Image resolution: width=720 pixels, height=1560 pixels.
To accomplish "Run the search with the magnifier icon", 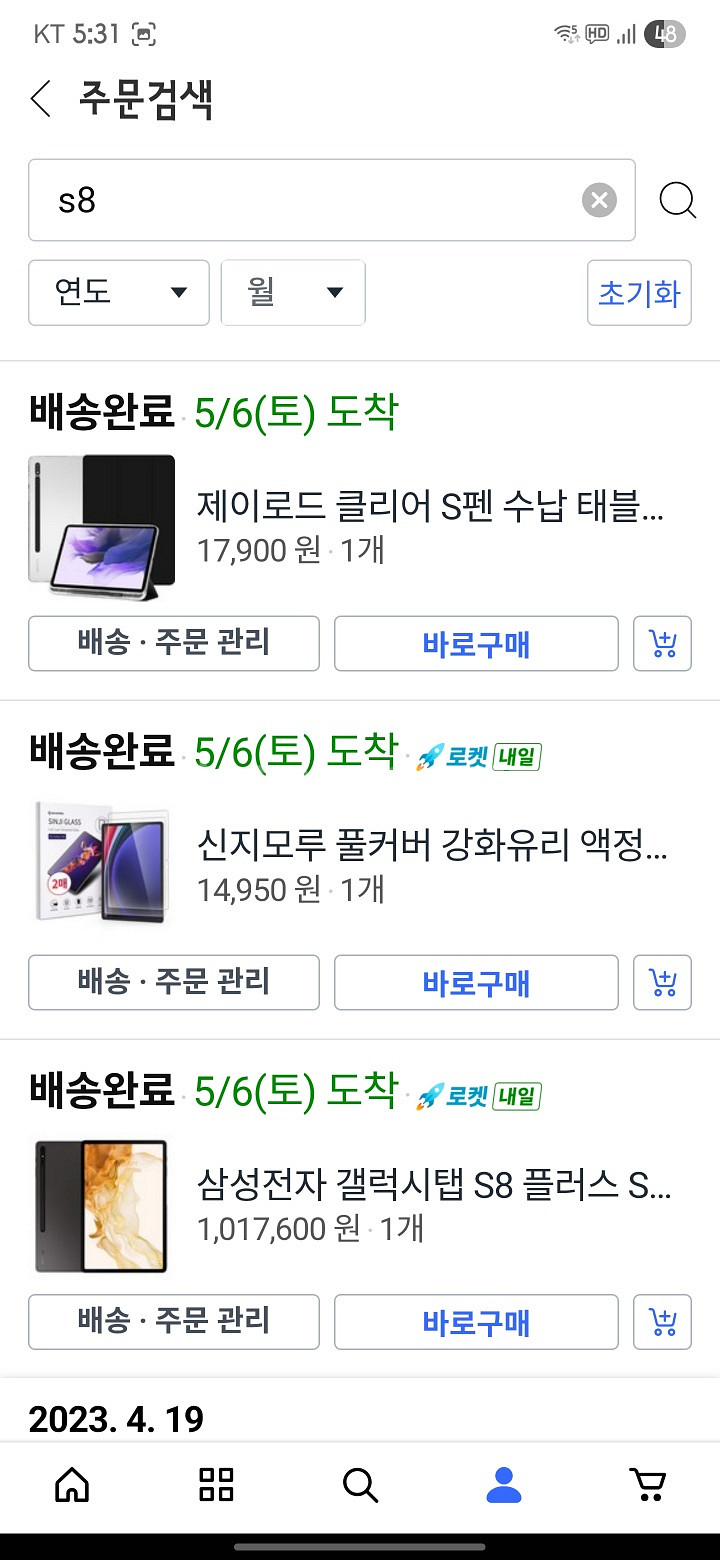I will pyautogui.click(x=677, y=199).
